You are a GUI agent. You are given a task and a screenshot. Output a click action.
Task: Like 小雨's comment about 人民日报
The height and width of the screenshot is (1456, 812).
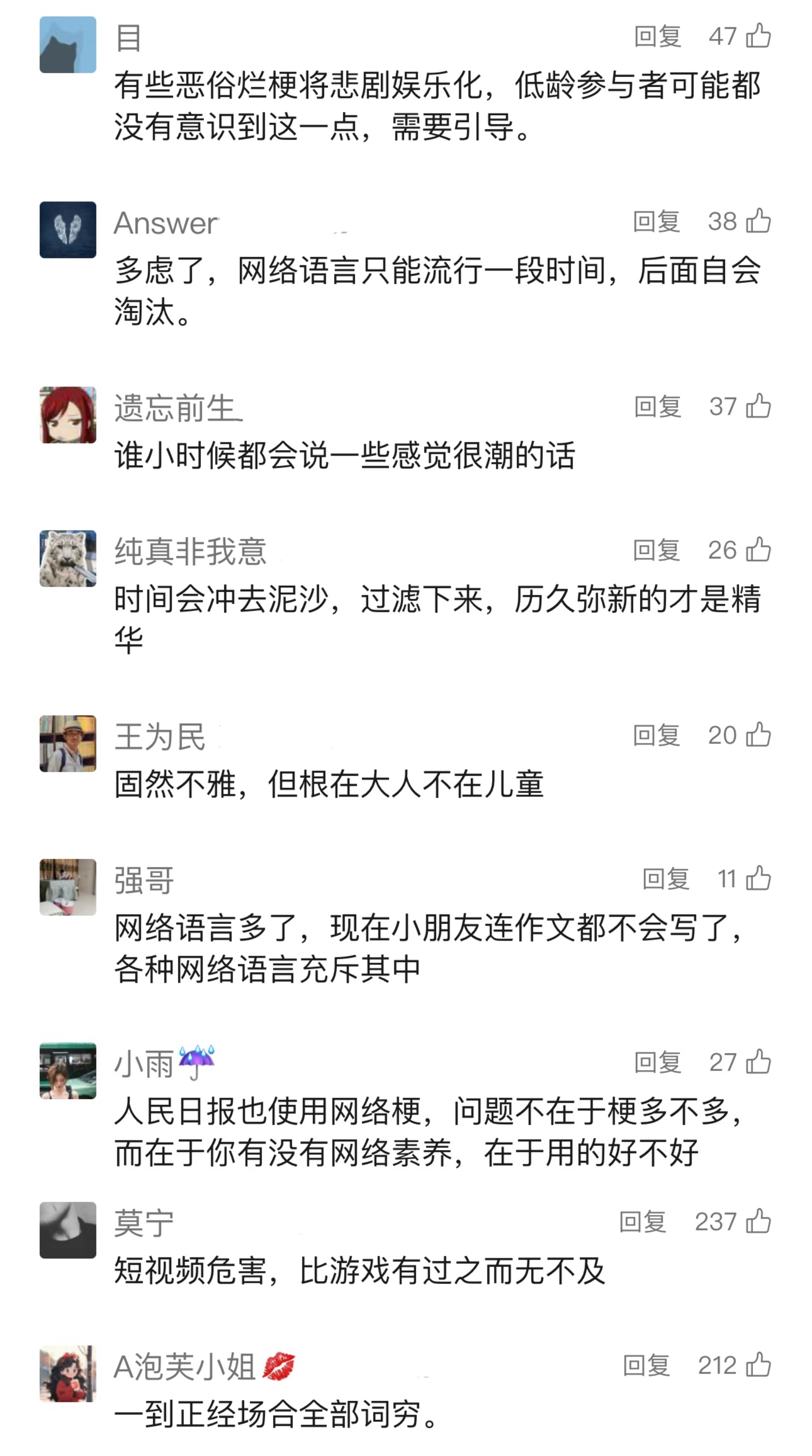coord(758,1063)
